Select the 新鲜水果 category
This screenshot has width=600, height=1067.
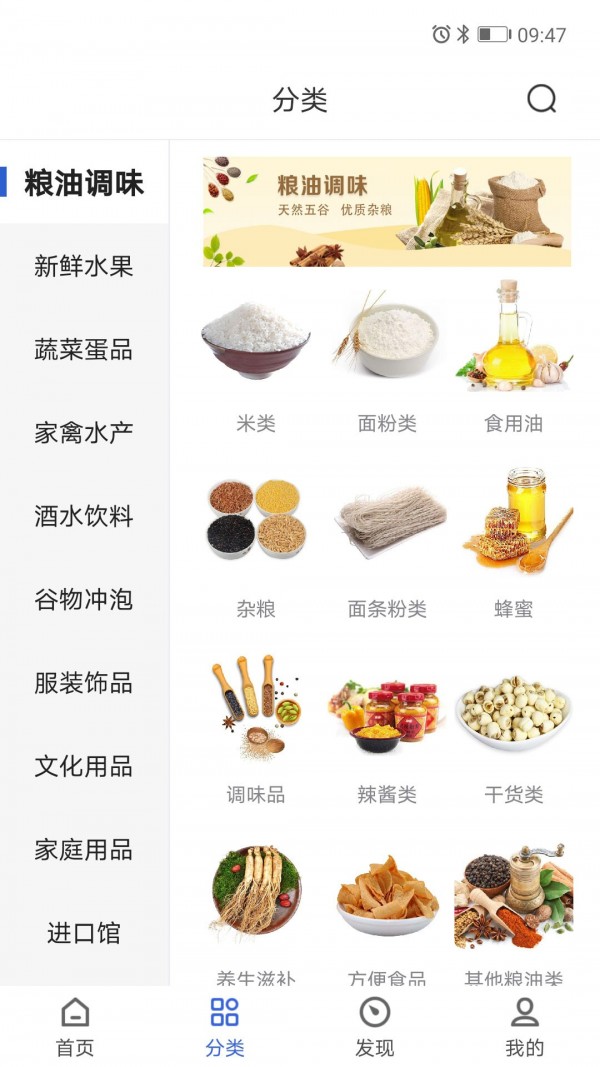84,267
